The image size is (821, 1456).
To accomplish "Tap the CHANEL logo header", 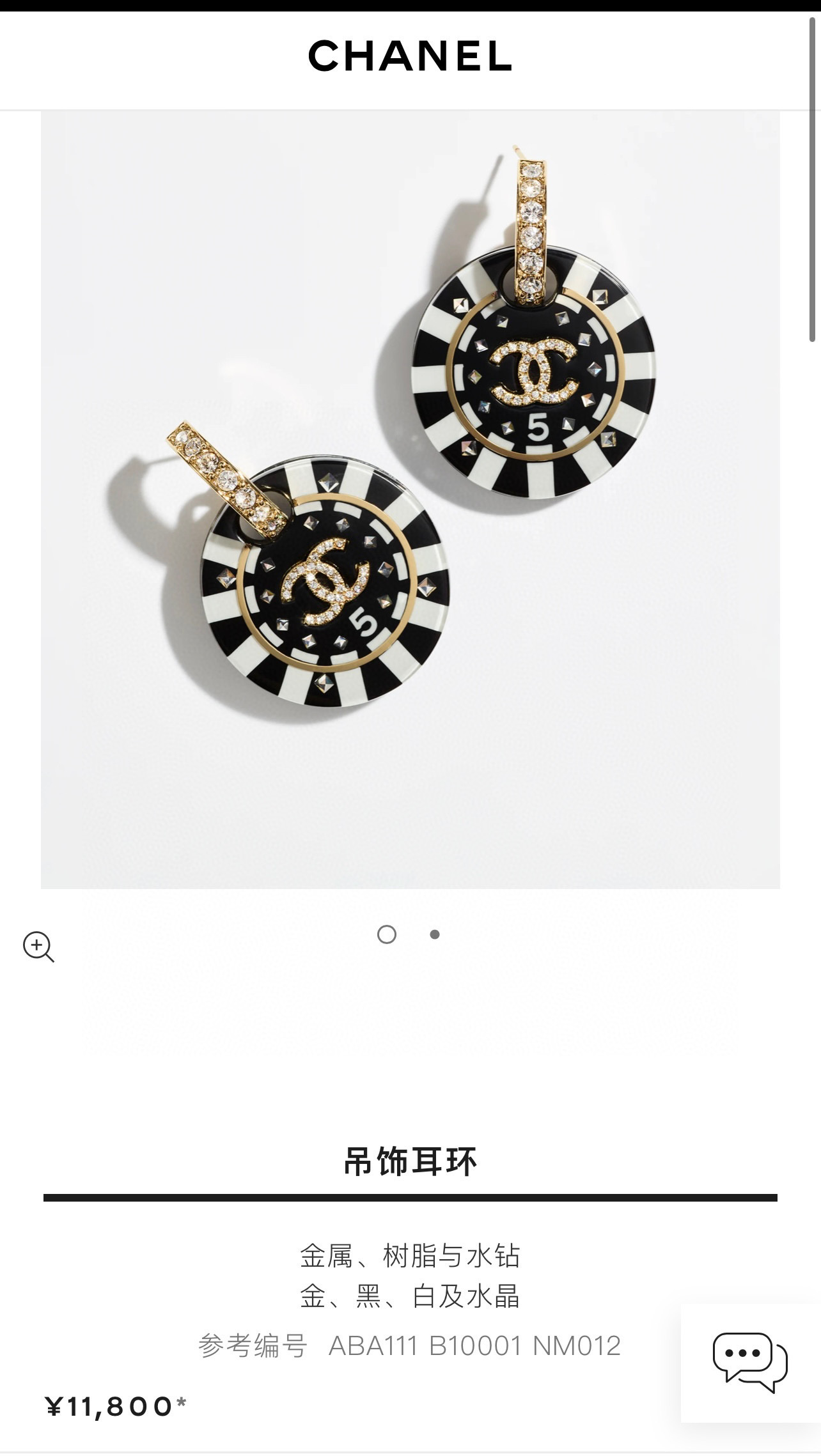I will pyautogui.click(x=410, y=56).
